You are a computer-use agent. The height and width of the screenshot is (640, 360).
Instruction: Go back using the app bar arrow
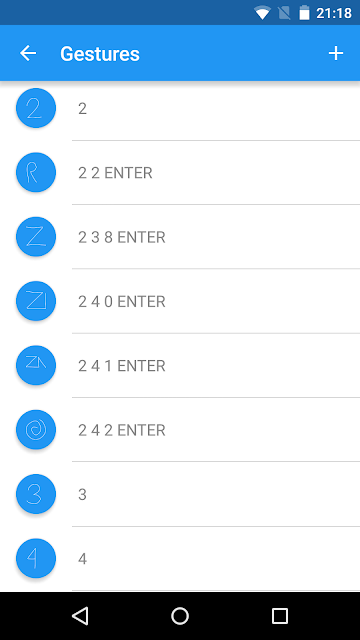coord(28,53)
